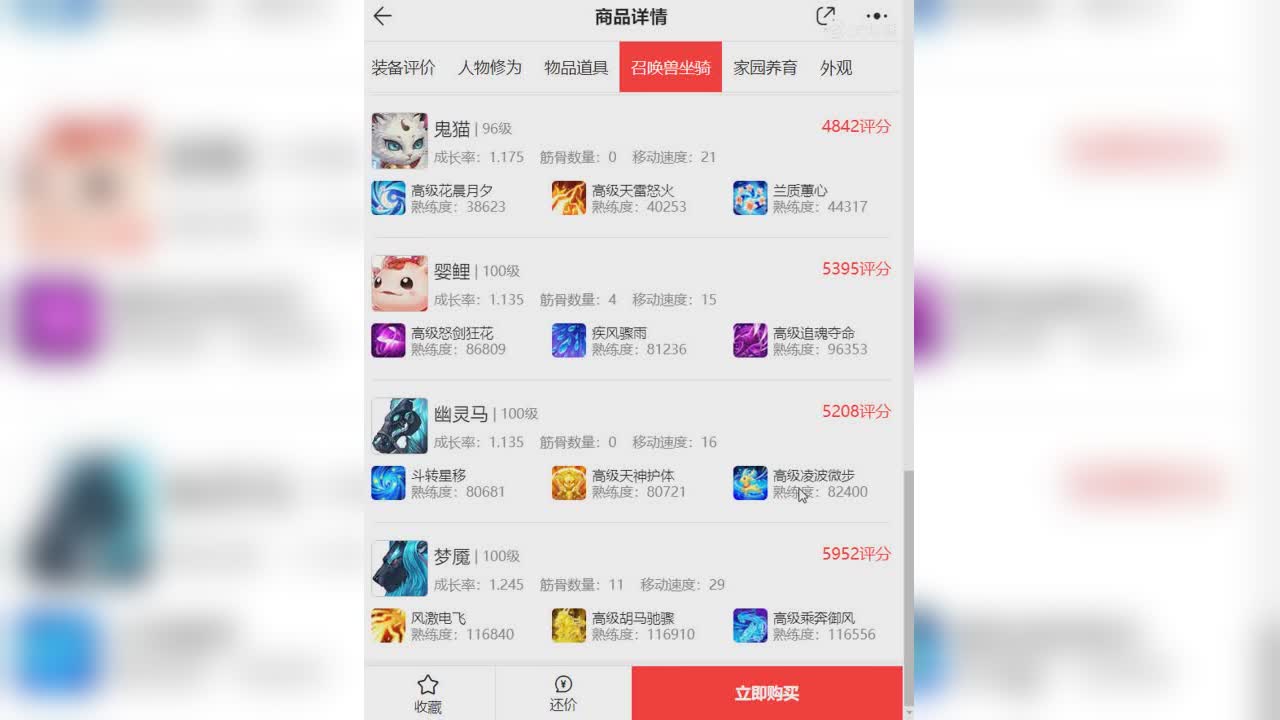Tap 还价 to make a counteroffer
This screenshot has height=720, width=1280.
[563, 693]
